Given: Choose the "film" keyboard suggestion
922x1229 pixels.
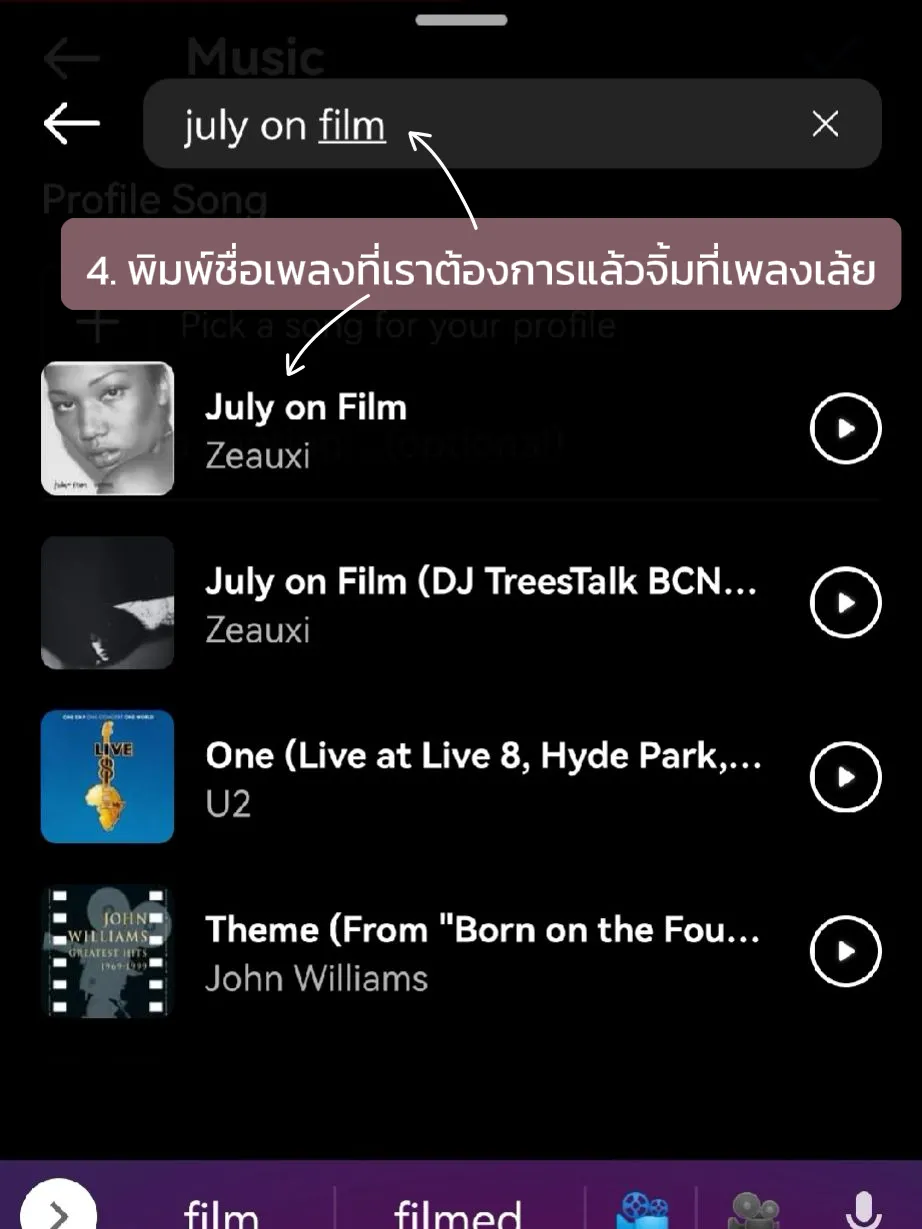Looking at the screenshot, I should click(x=220, y=1210).
